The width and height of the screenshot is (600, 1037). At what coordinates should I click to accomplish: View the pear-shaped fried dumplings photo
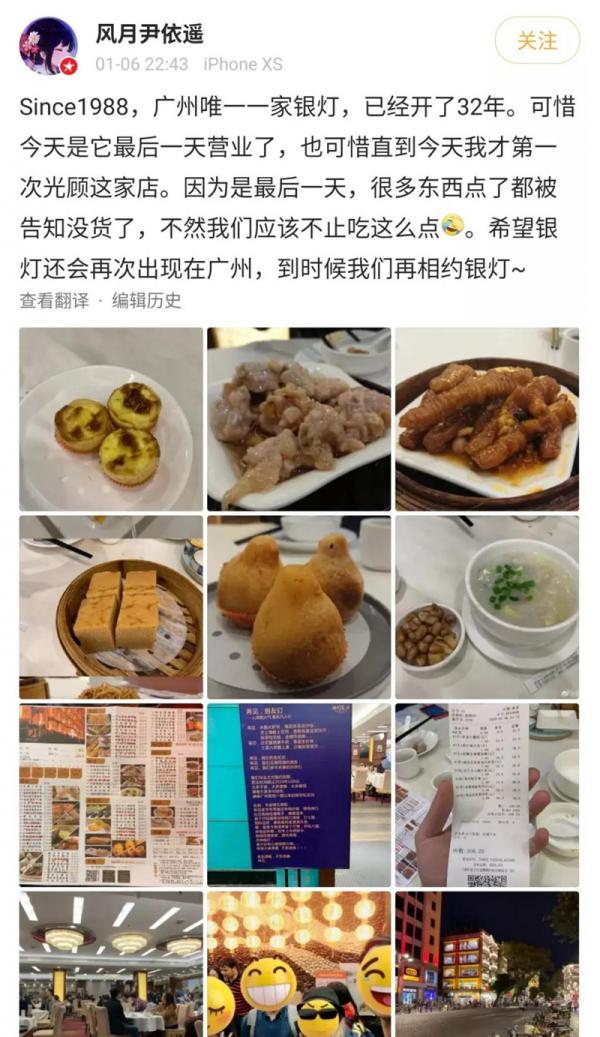[299, 607]
